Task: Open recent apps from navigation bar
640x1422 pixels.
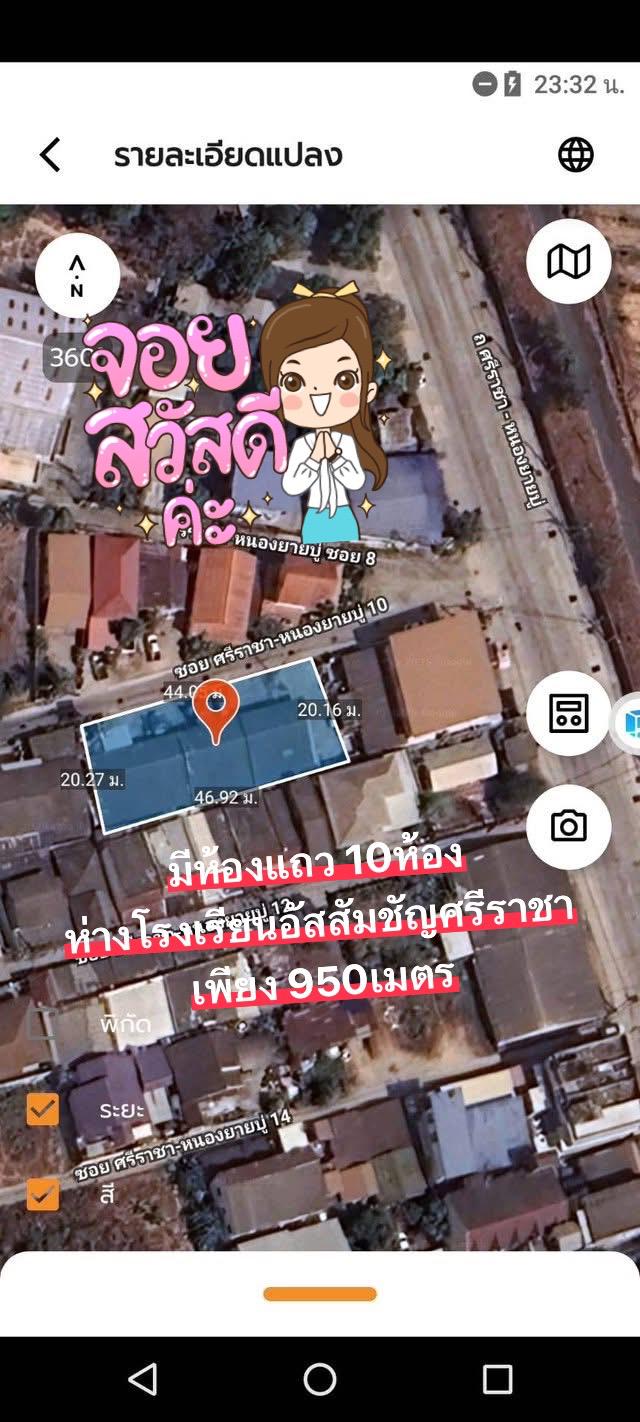Action: click(x=497, y=1379)
